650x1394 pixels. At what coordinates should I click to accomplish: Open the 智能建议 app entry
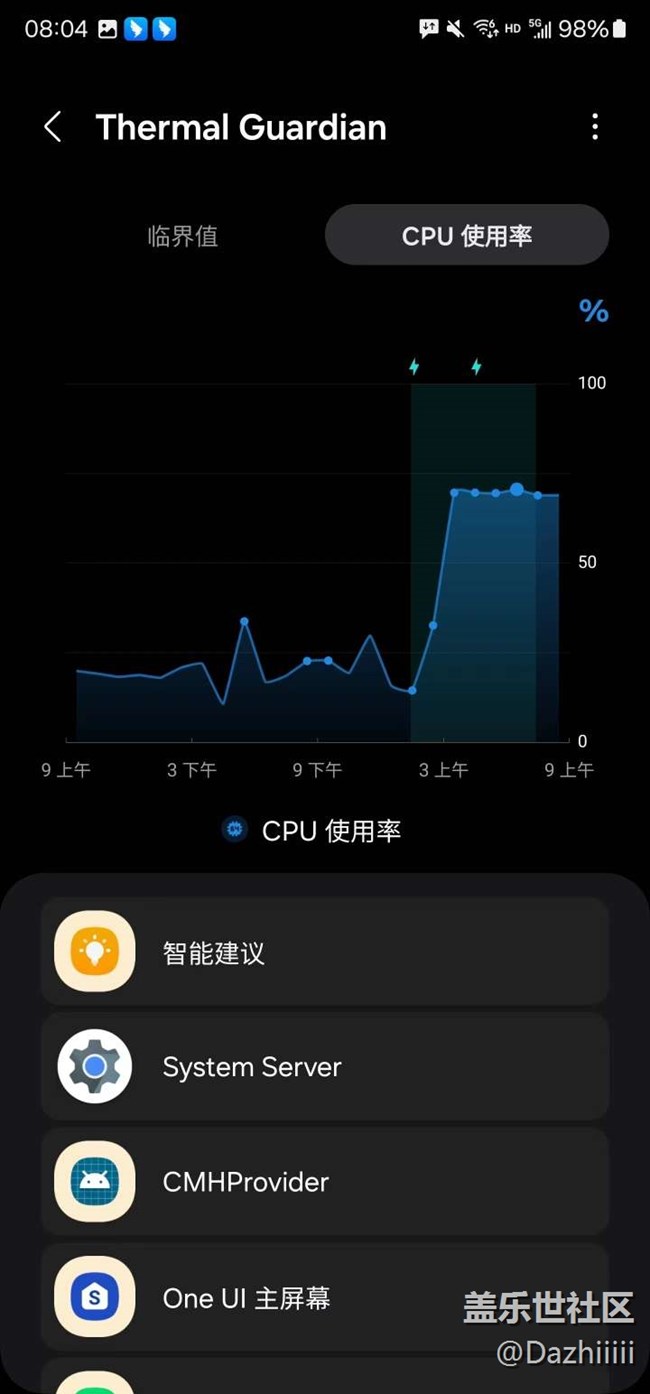(324, 951)
